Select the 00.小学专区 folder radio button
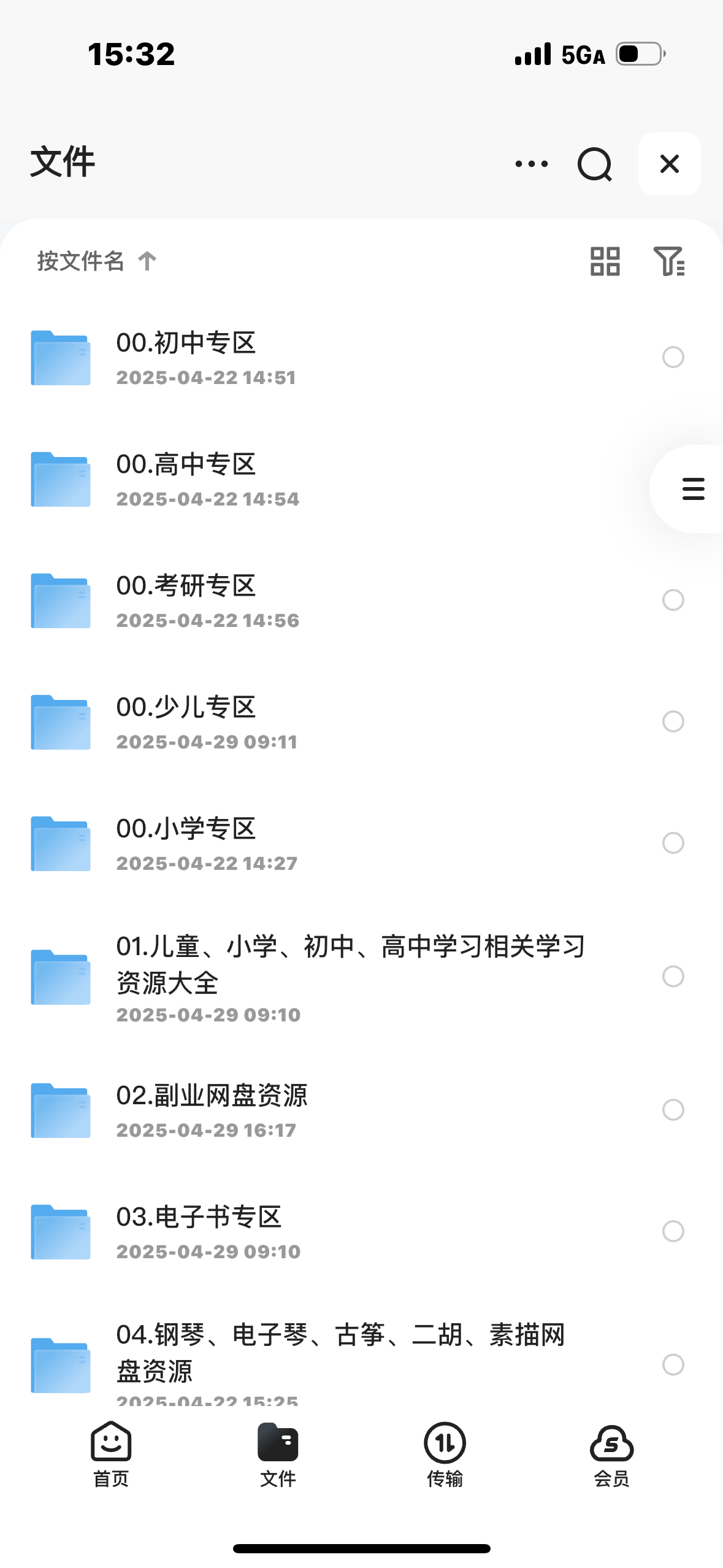 point(673,843)
